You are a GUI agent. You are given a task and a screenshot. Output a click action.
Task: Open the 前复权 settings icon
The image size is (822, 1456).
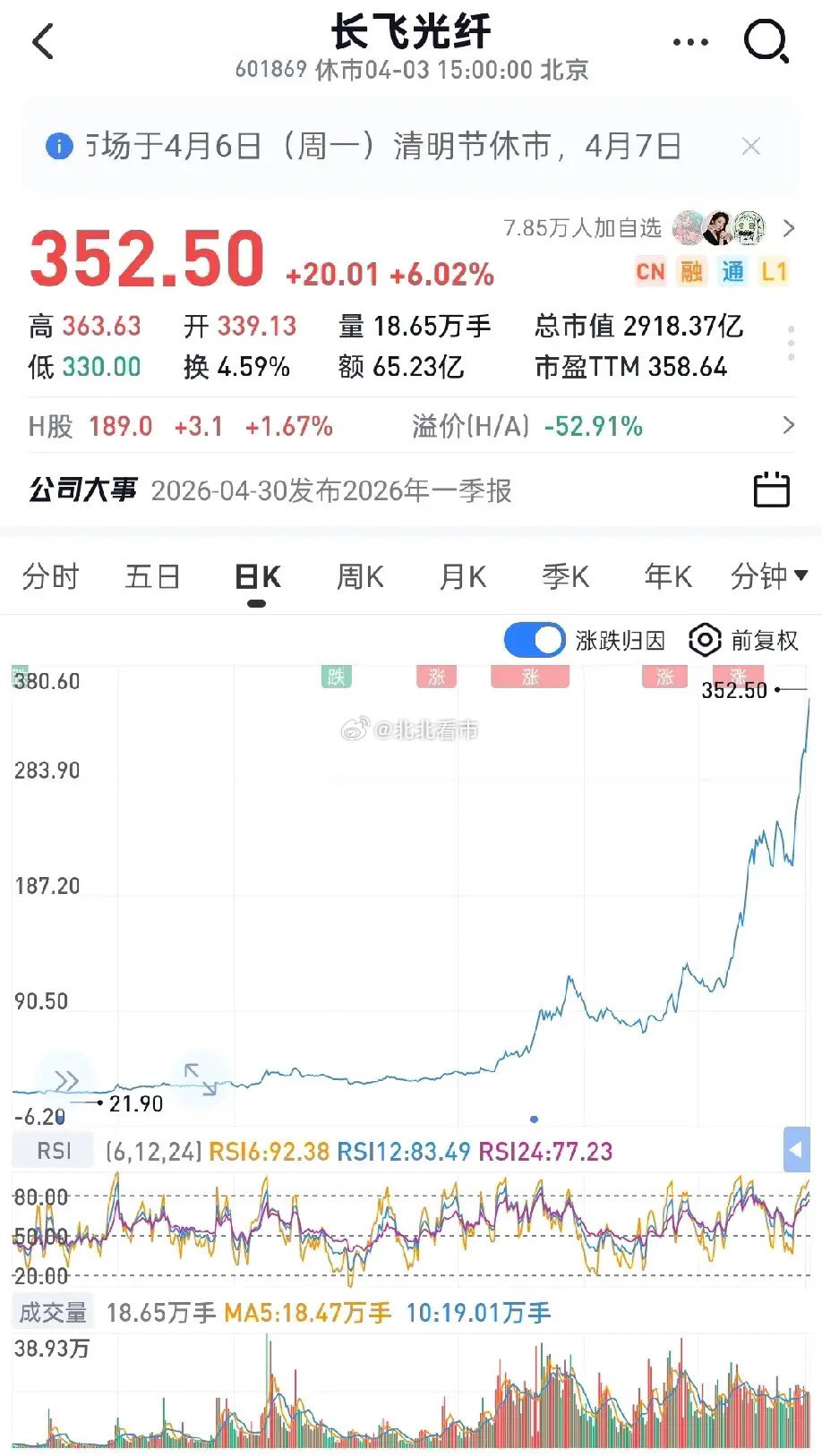pos(705,640)
